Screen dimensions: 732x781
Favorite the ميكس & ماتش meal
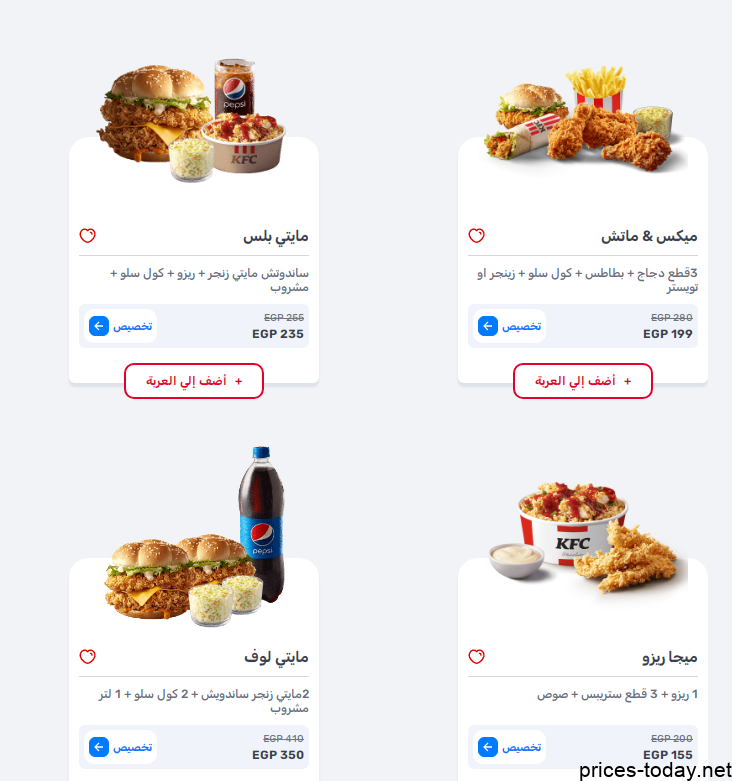tap(477, 236)
